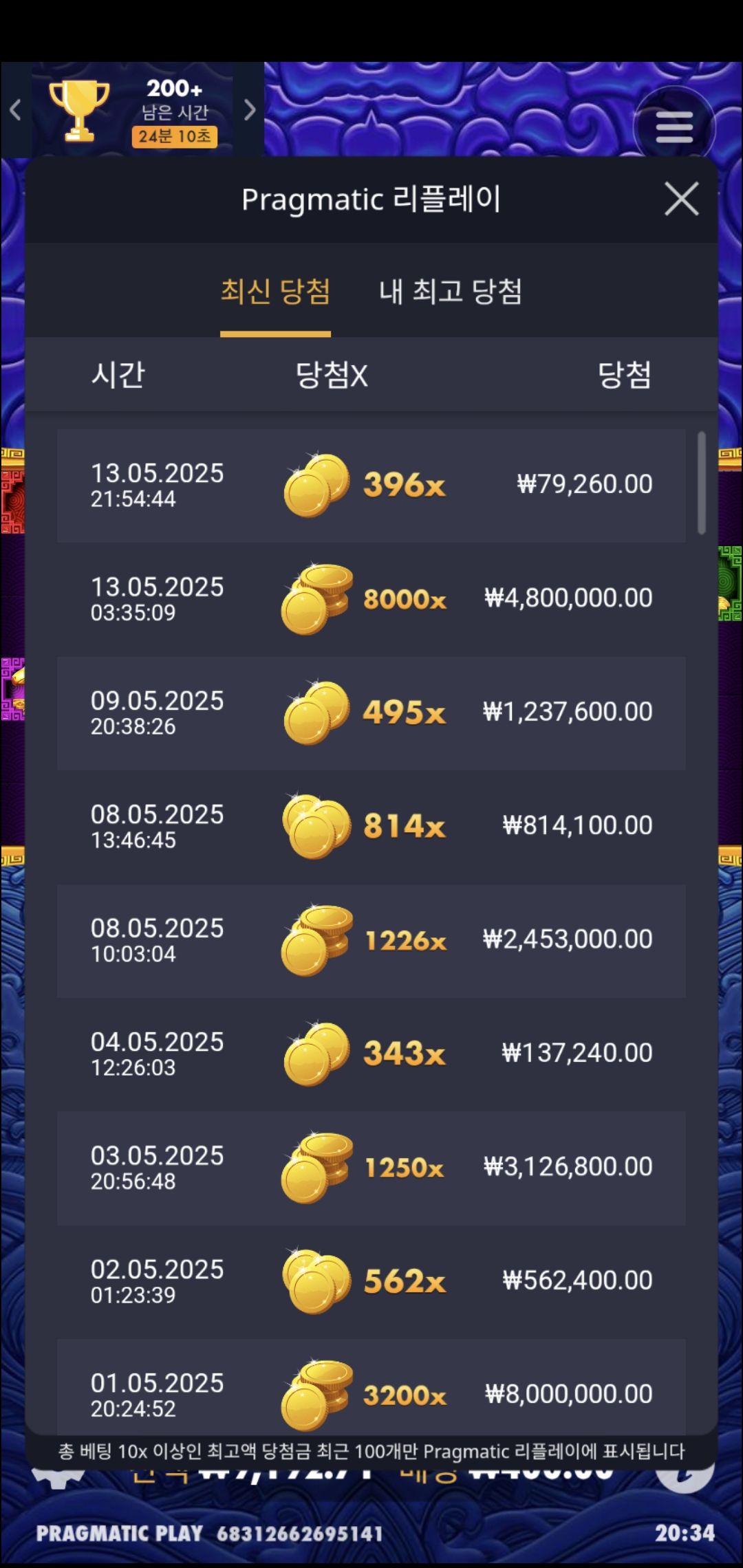Screen dimensions: 743x1568
Task: Play the 562x win replay
Action: [x=371, y=1282]
